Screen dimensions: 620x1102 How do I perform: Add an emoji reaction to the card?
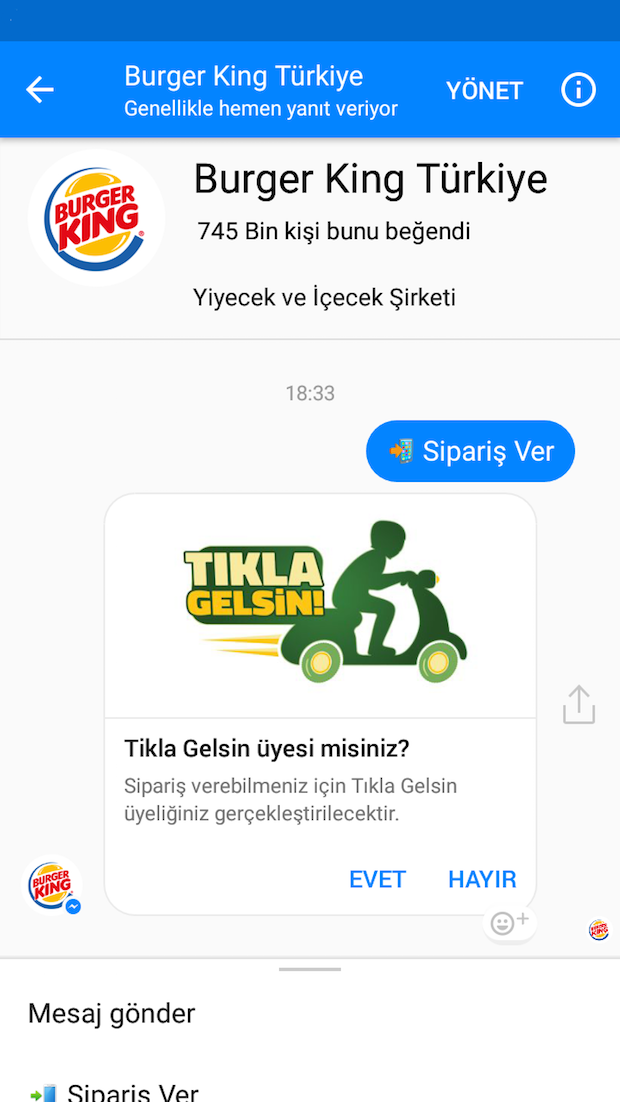click(510, 923)
